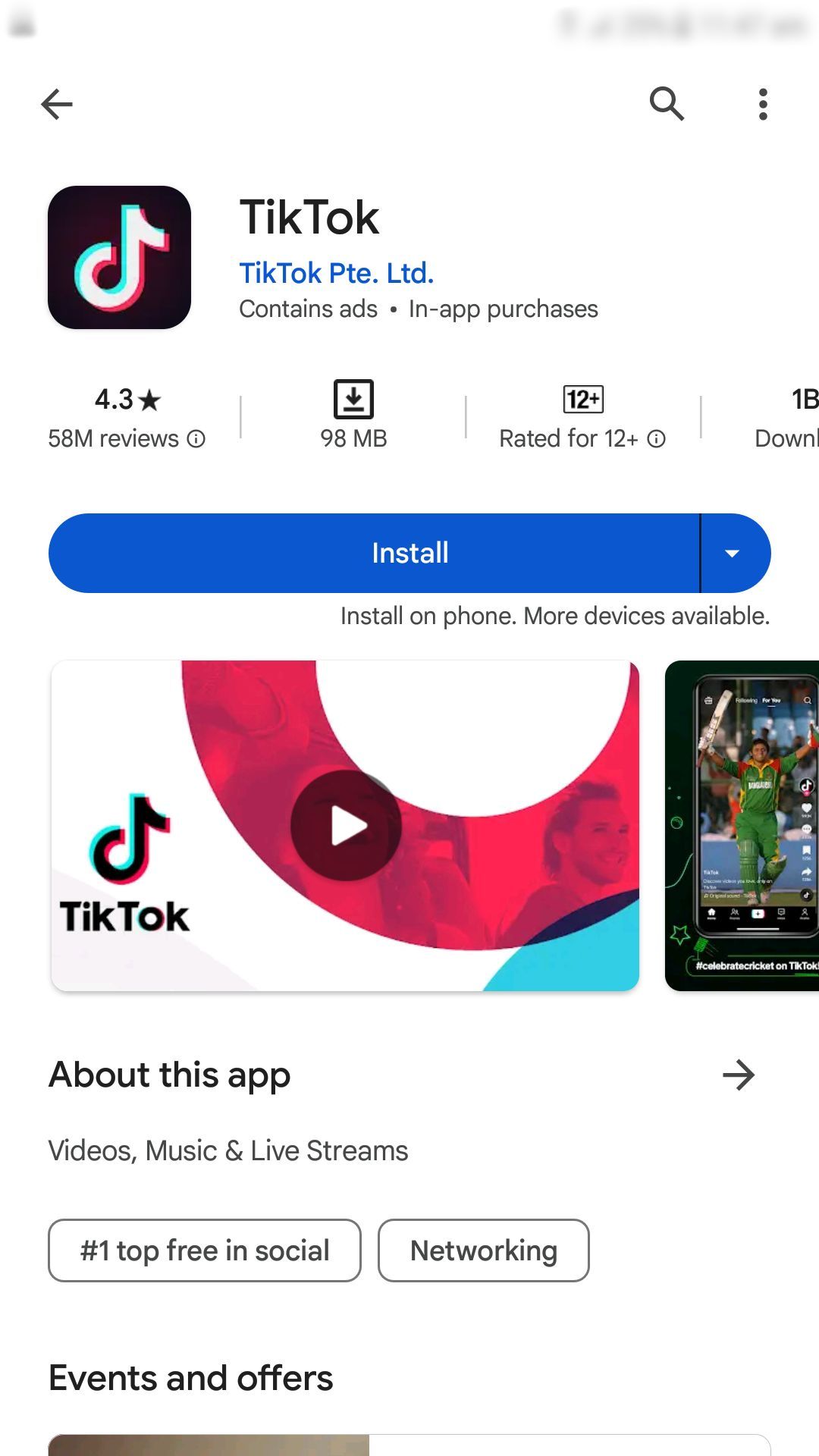Select the #1 top free in social chip
The width and height of the screenshot is (819, 1456).
click(x=205, y=1250)
